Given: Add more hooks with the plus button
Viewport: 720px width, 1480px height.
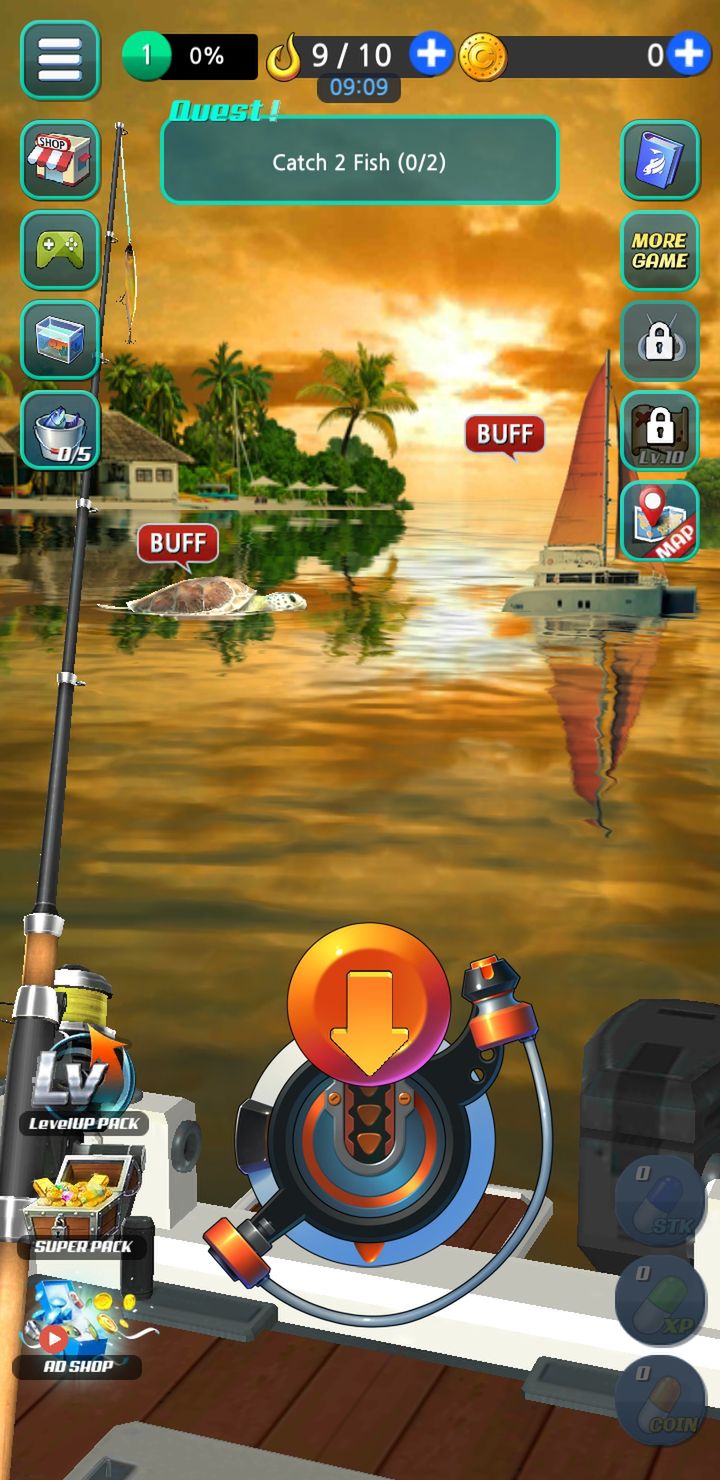Looking at the screenshot, I should (432, 54).
